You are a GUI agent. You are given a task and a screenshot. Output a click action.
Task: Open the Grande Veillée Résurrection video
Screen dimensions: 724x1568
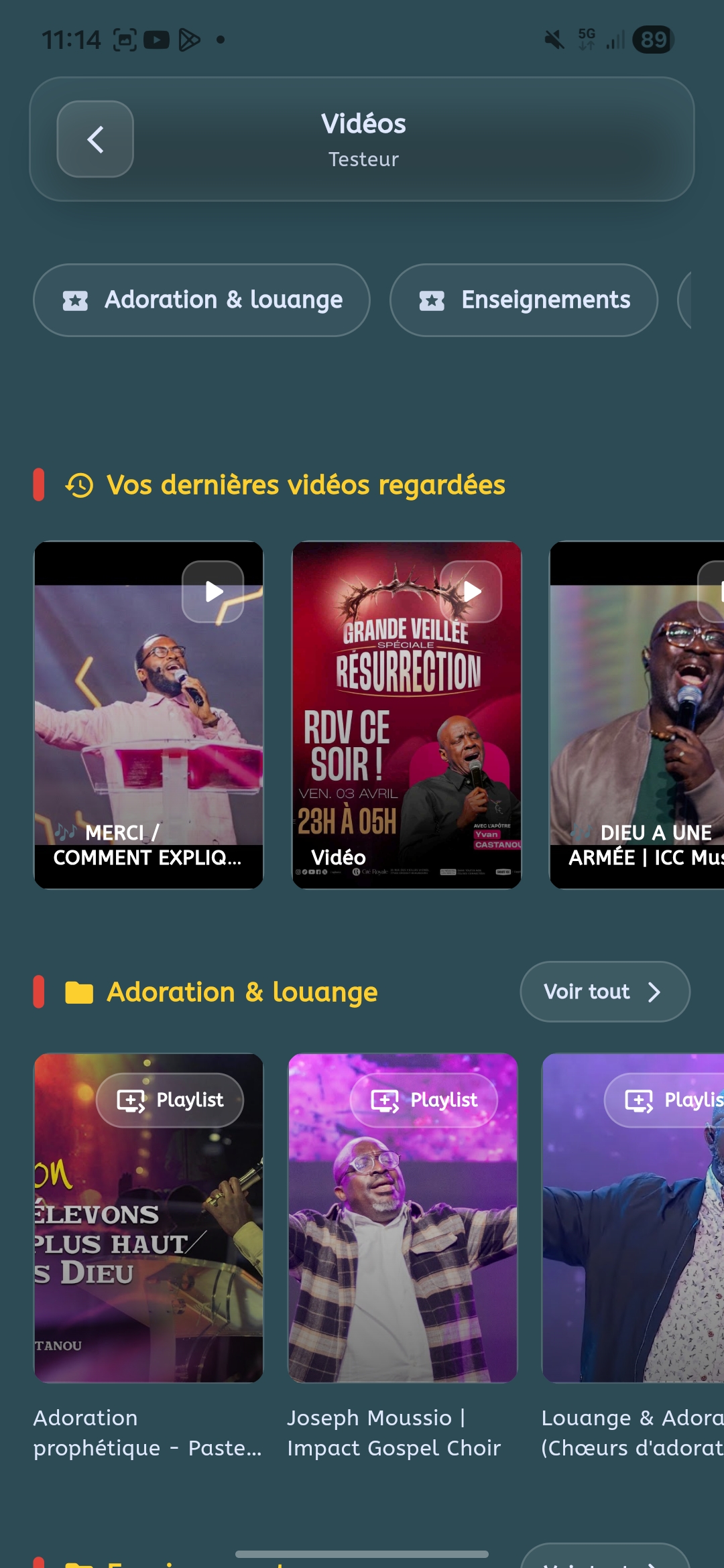[x=407, y=715]
